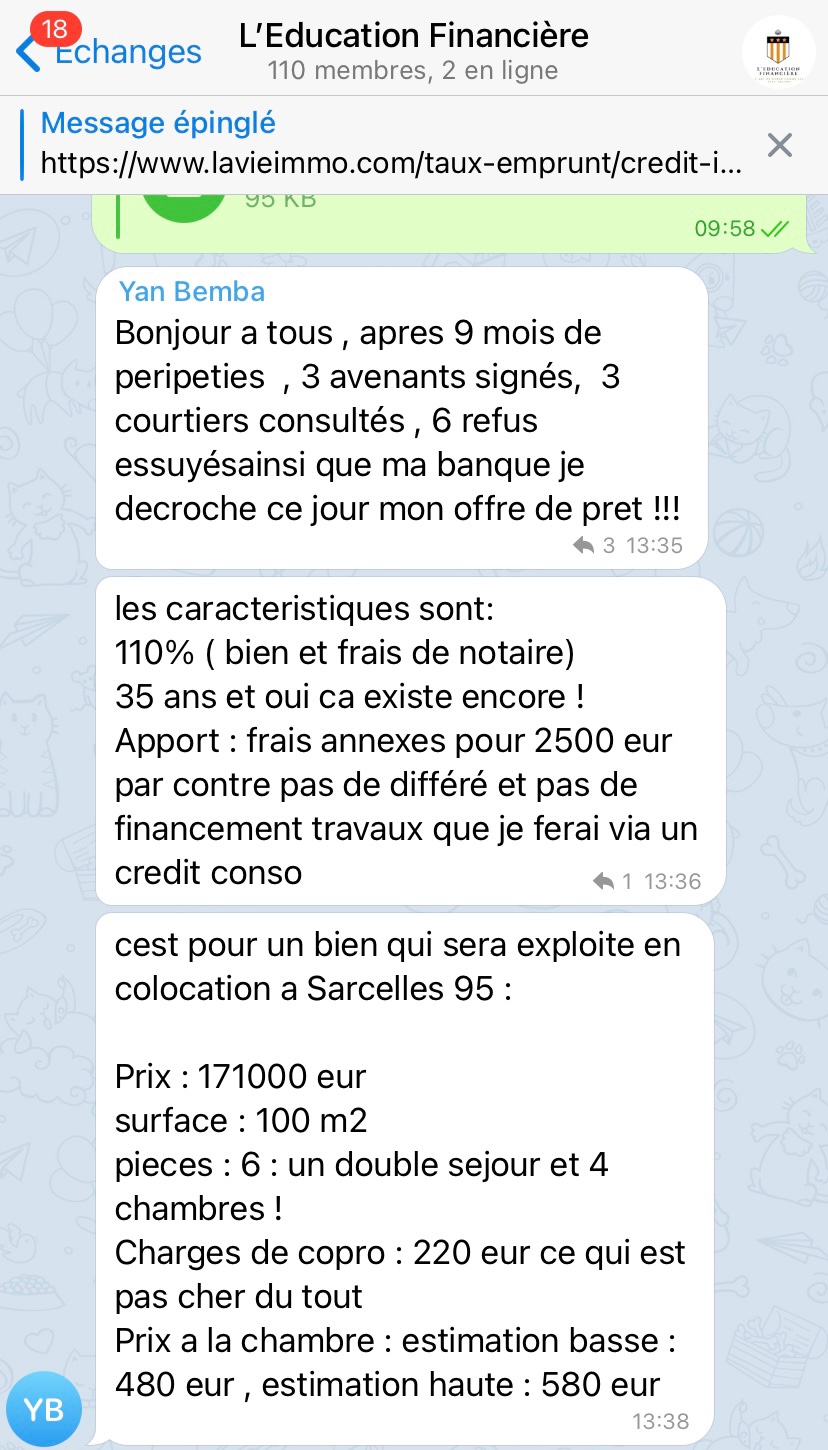The height and width of the screenshot is (1450, 828).
Task: Open Yan Bemba's profile from name
Action: (192, 292)
